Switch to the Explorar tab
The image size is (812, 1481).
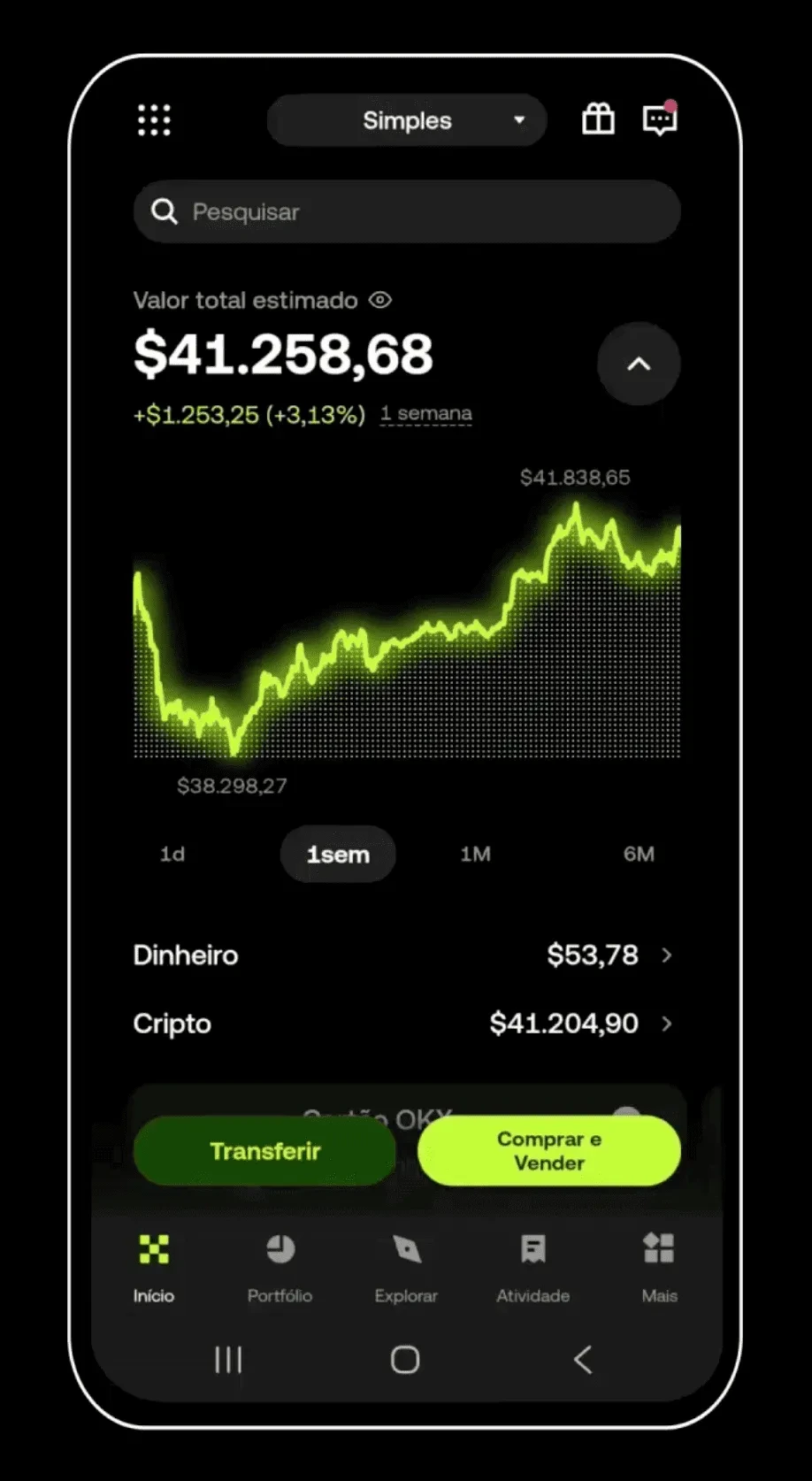[x=406, y=1265]
